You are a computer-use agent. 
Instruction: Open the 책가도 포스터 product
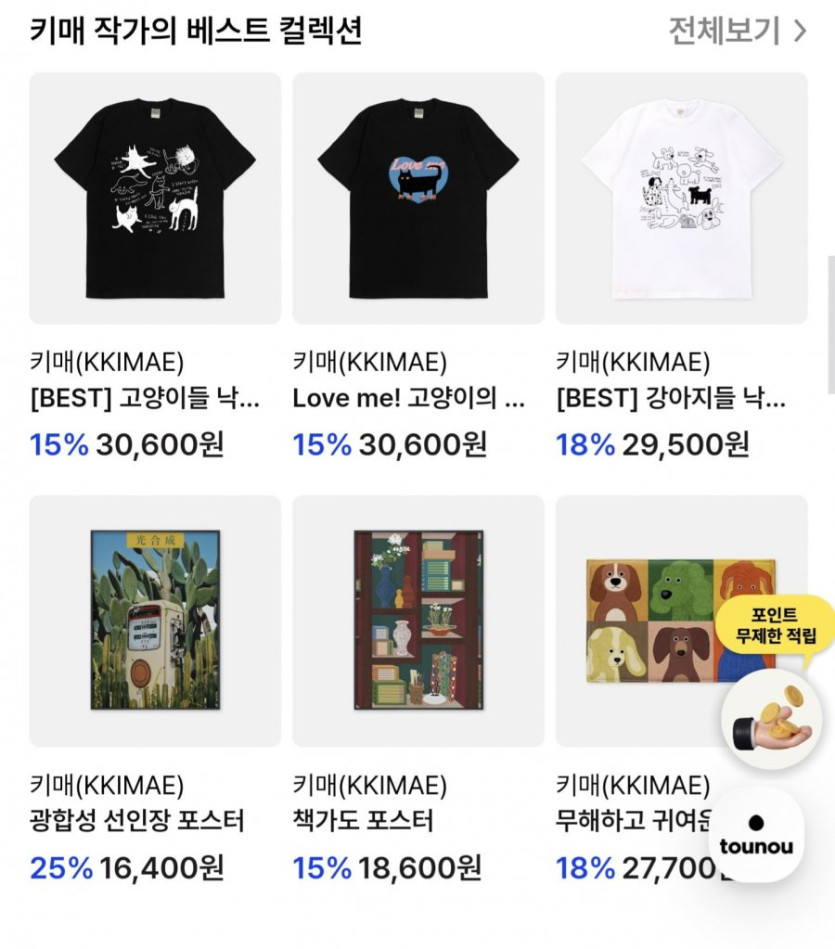(418, 620)
